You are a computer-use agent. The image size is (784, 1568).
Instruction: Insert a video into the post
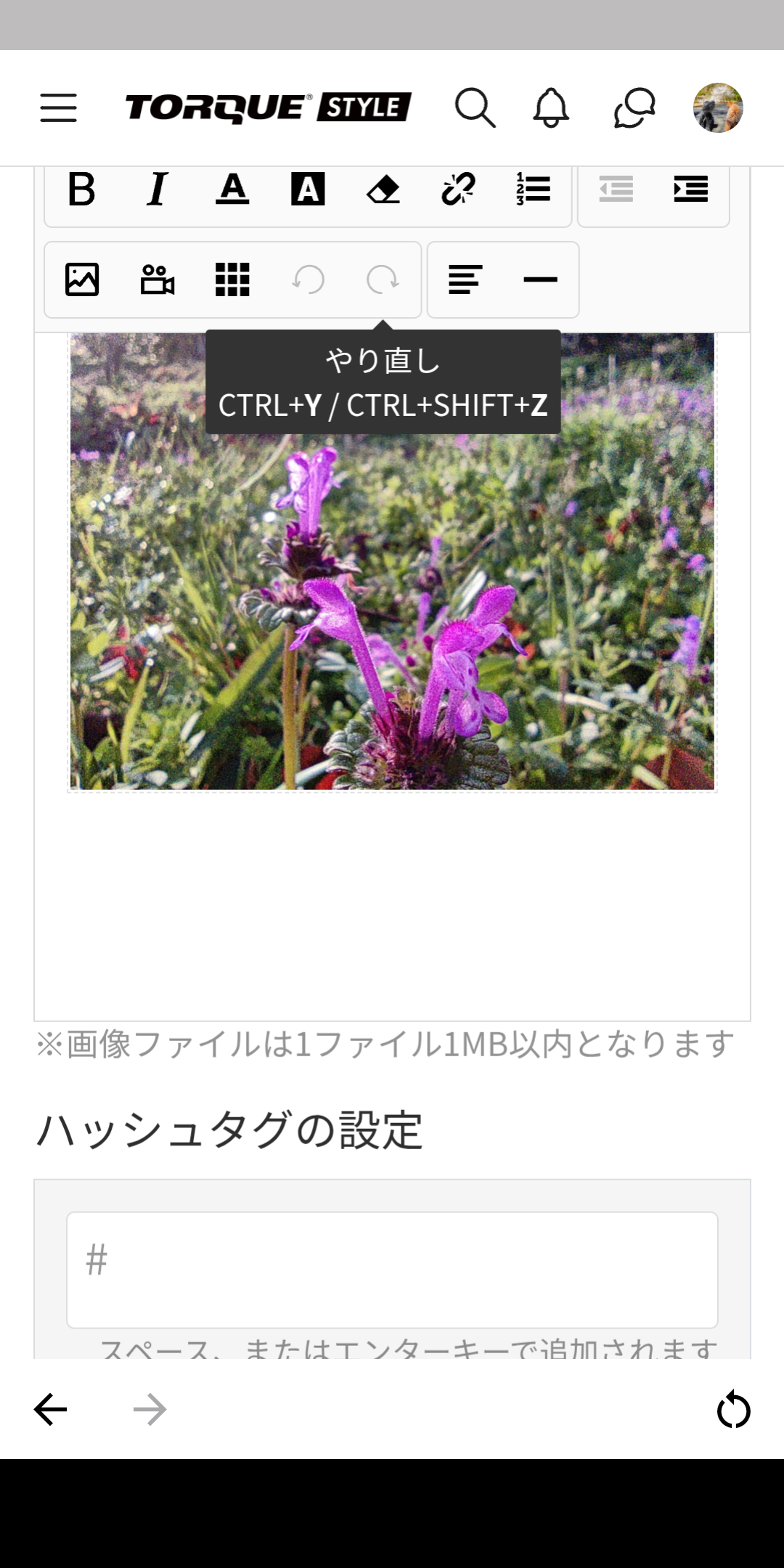tap(158, 279)
